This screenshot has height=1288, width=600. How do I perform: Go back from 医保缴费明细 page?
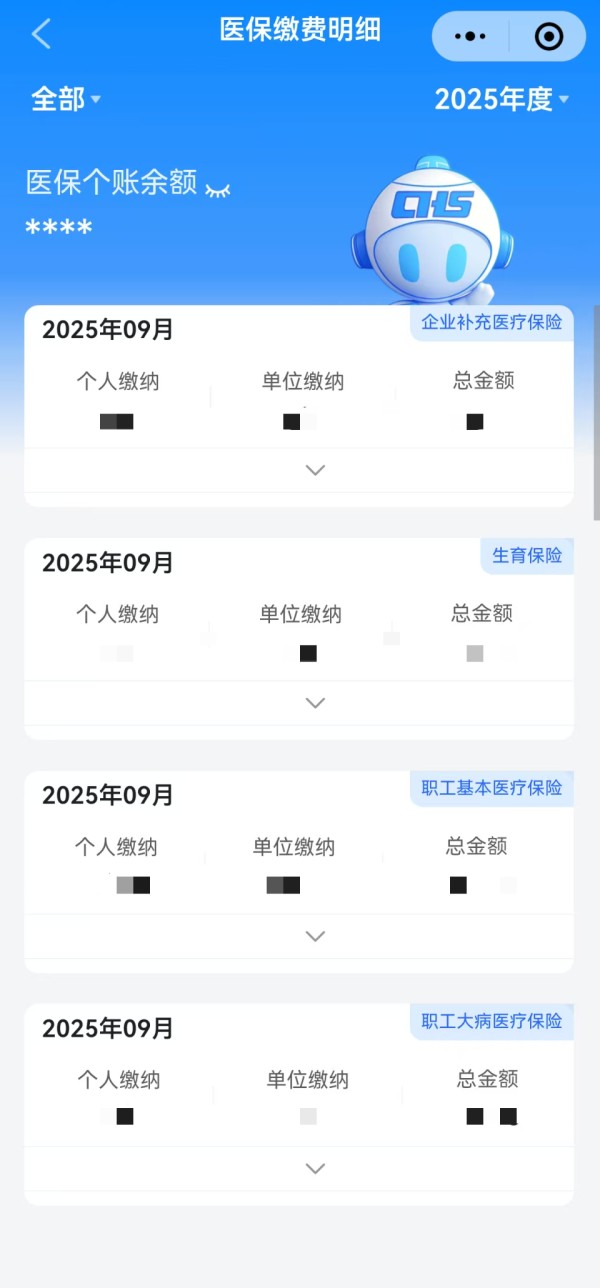[x=41, y=34]
